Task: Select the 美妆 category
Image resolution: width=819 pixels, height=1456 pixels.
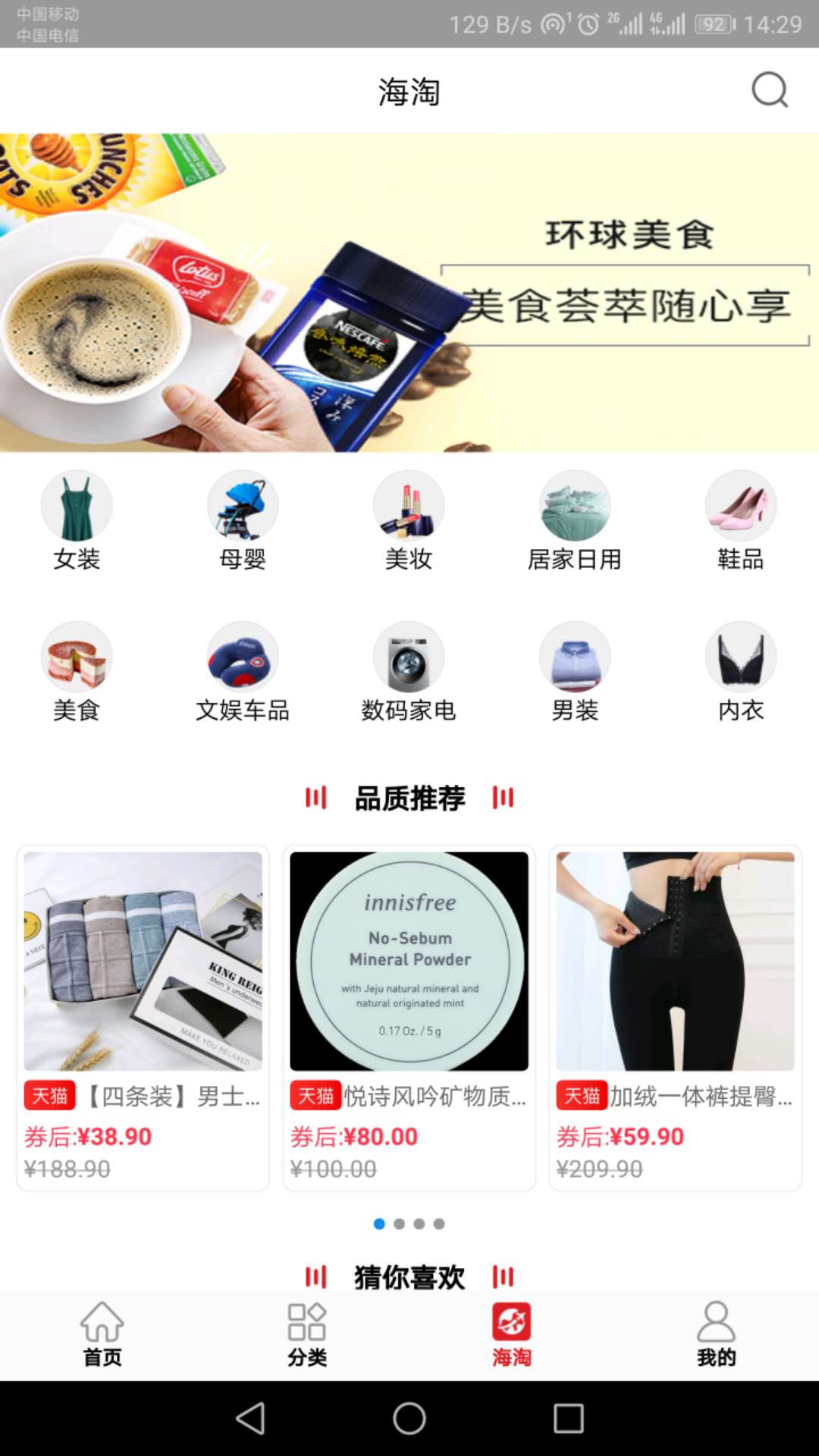Action: point(409,520)
